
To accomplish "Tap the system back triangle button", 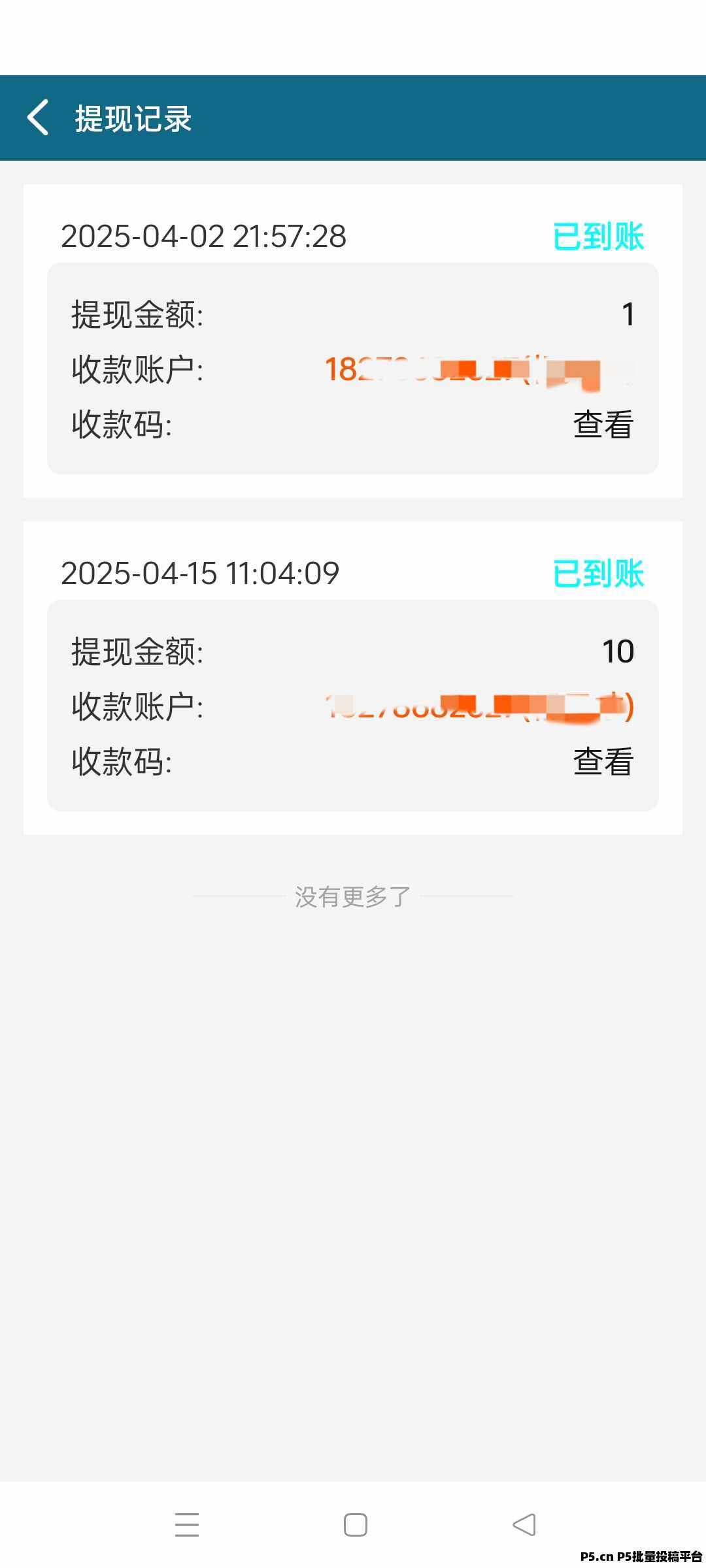I will click(x=524, y=1524).
